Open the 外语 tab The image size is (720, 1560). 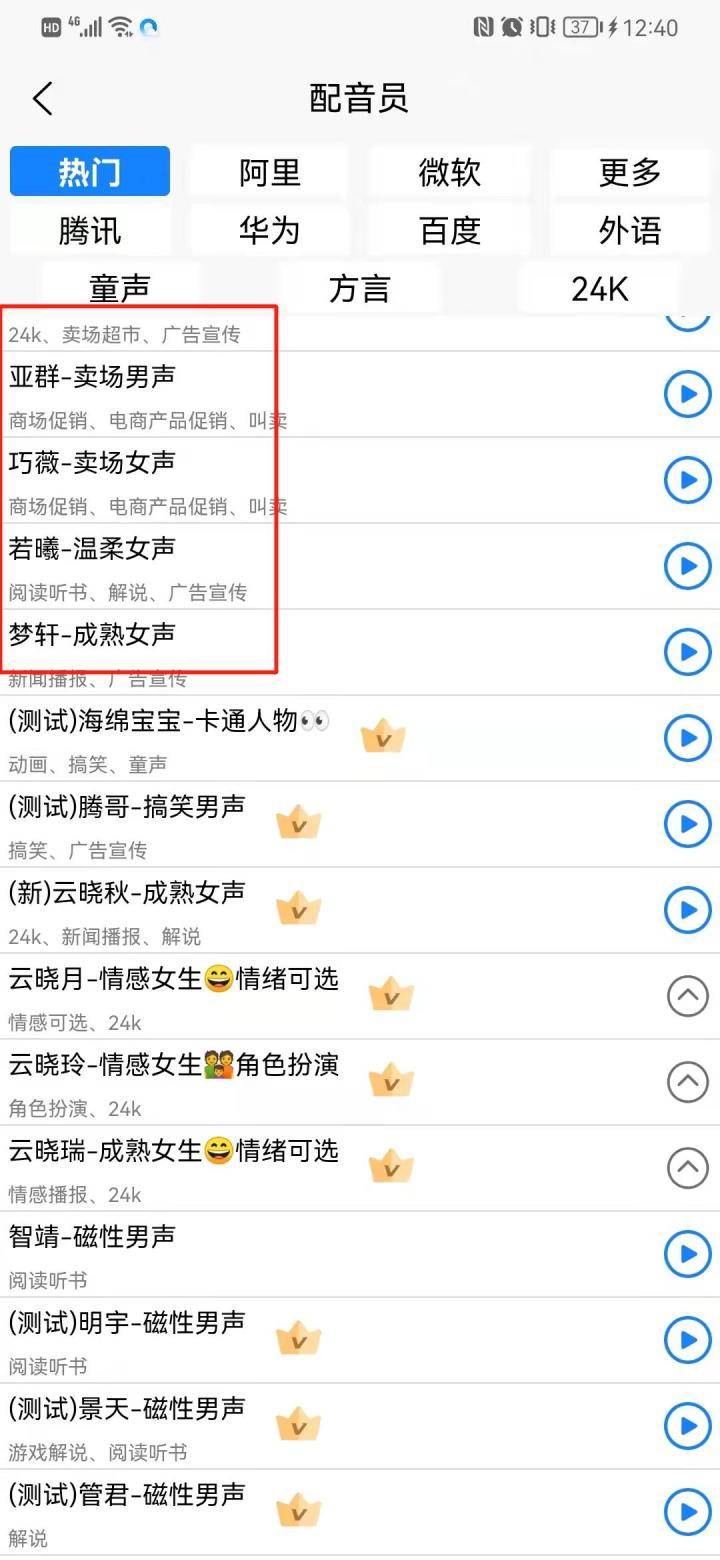point(630,231)
